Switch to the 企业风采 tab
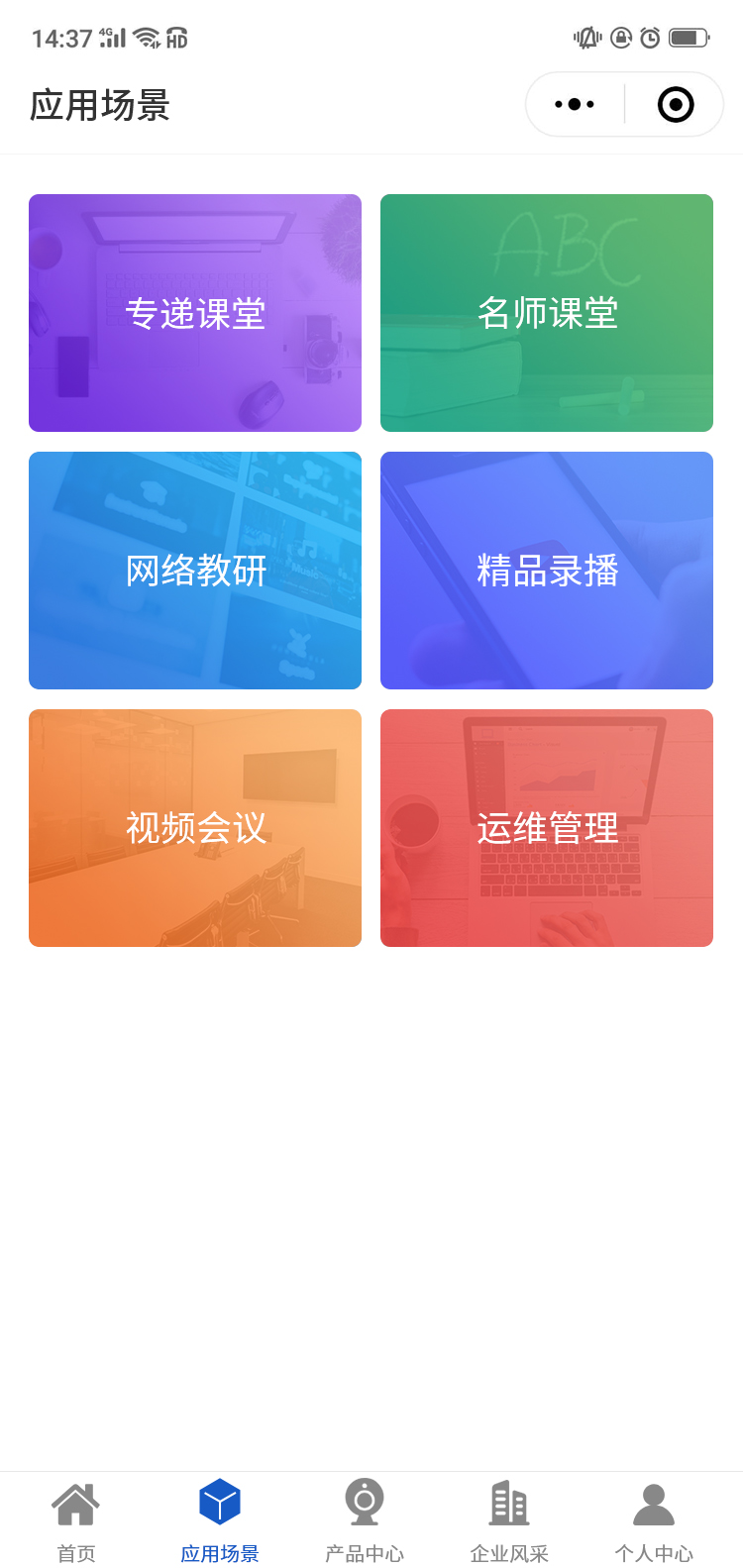The width and height of the screenshot is (743, 1568). click(x=509, y=1520)
